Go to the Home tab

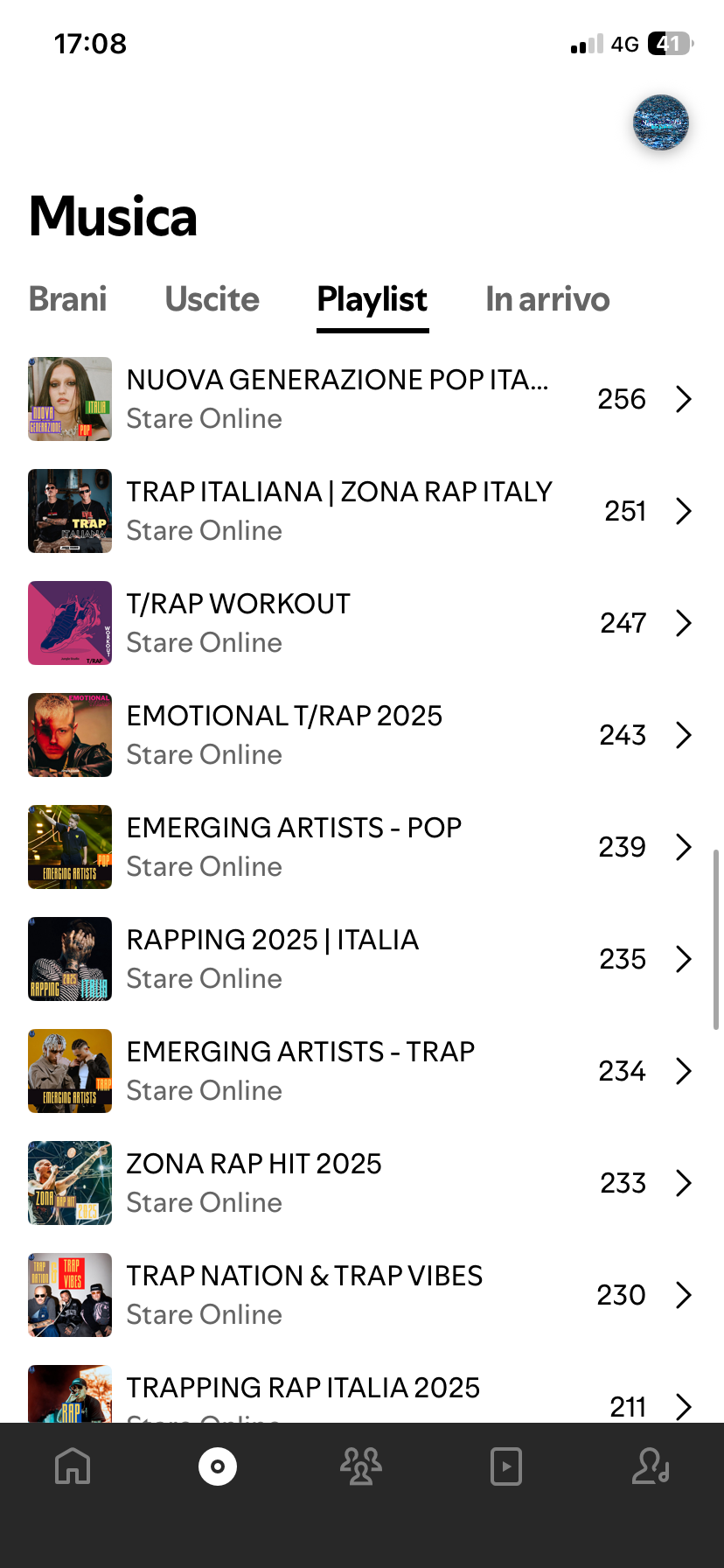click(73, 1466)
